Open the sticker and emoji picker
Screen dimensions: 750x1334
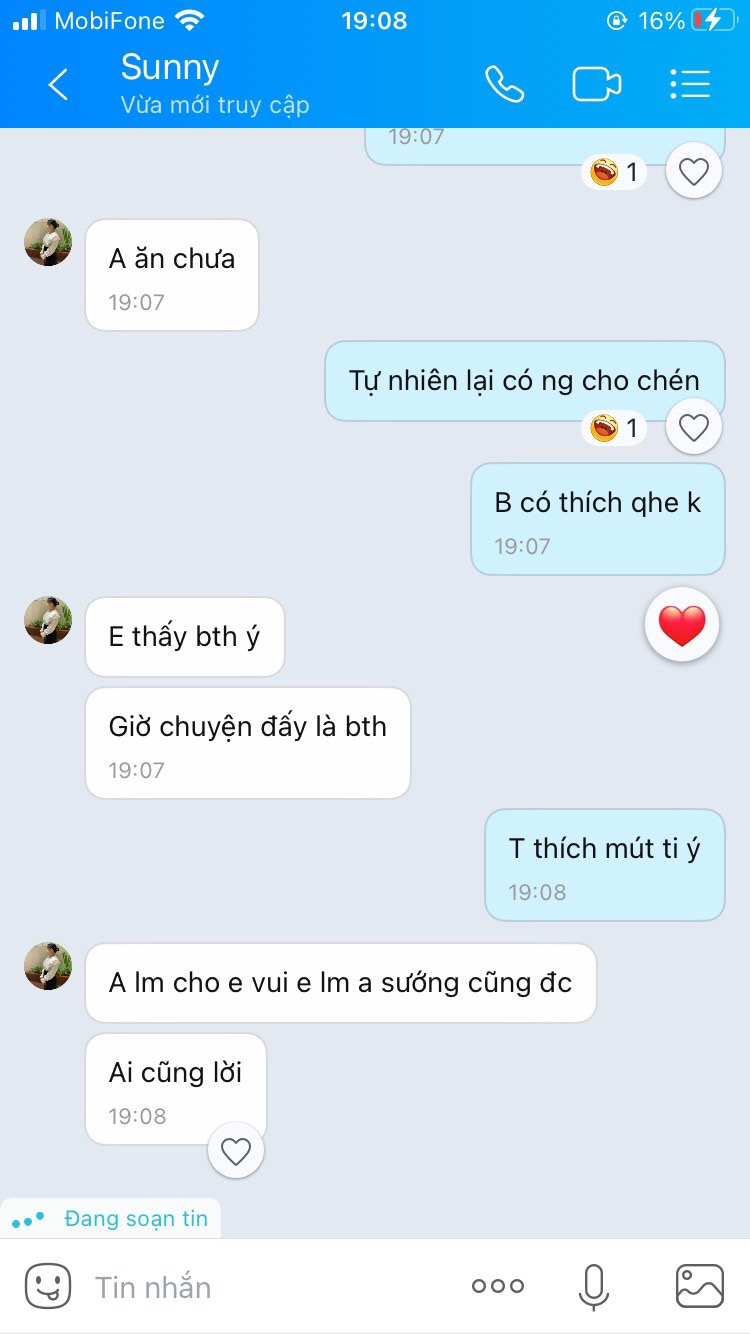click(47, 1286)
